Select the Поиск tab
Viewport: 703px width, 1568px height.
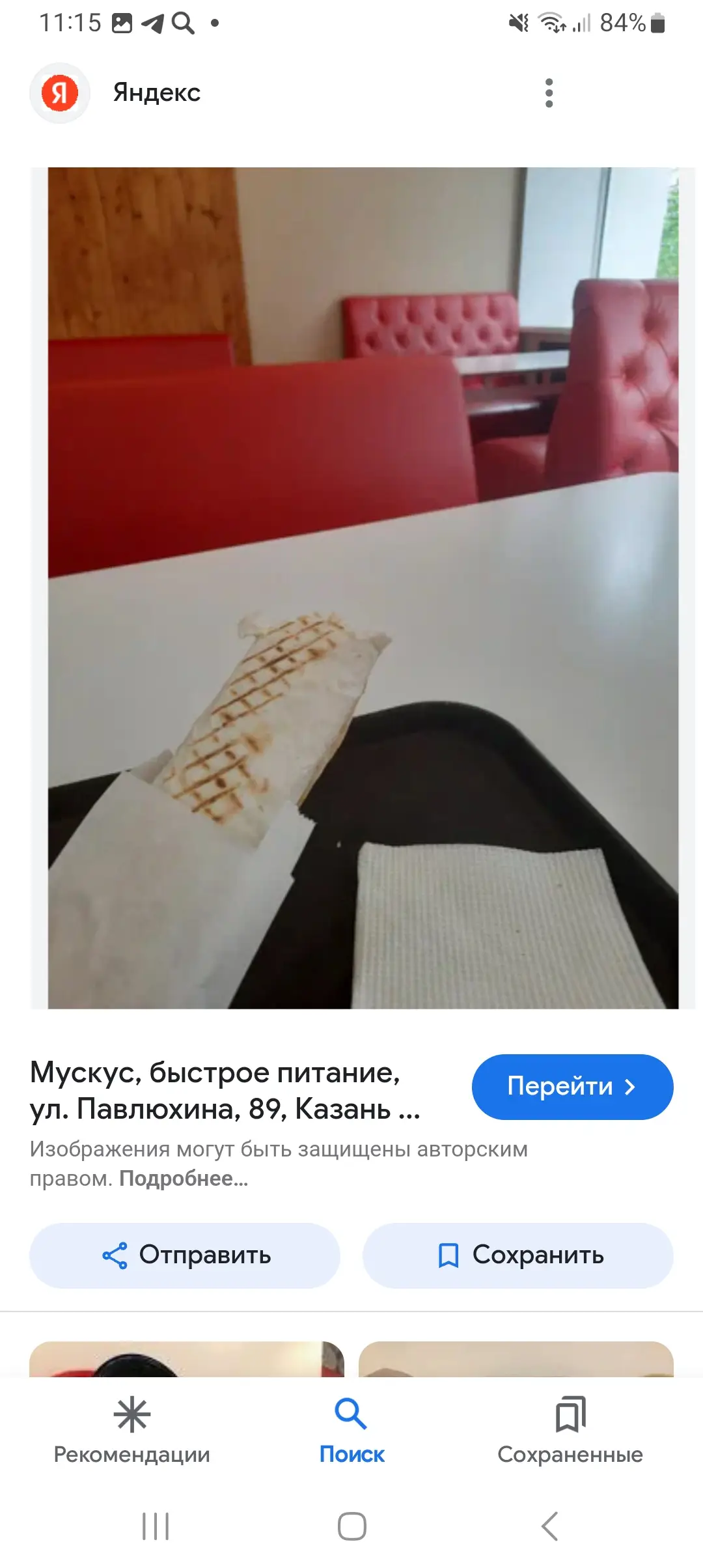coord(351,1430)
